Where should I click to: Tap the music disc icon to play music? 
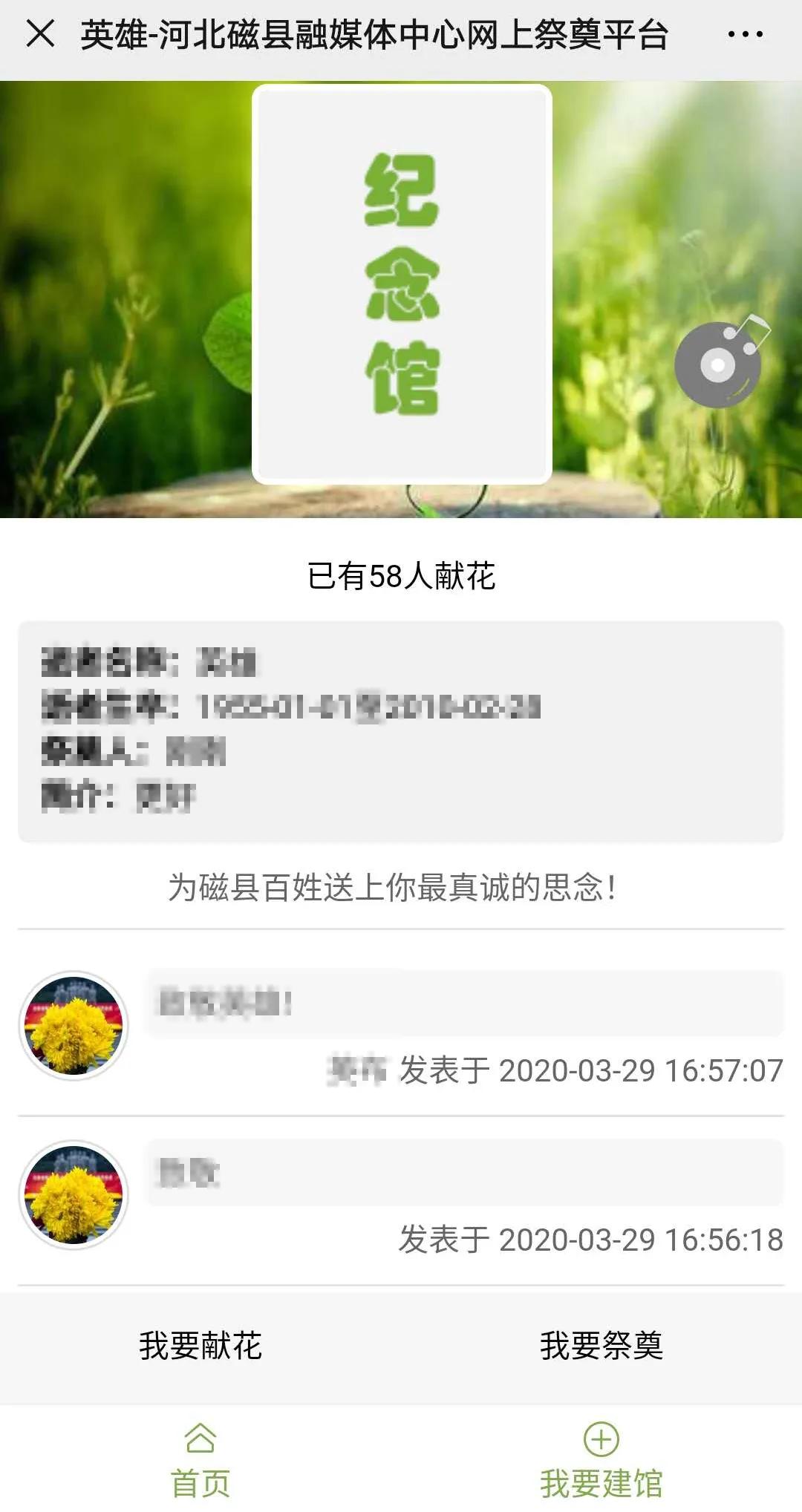[x=717, y=364]
